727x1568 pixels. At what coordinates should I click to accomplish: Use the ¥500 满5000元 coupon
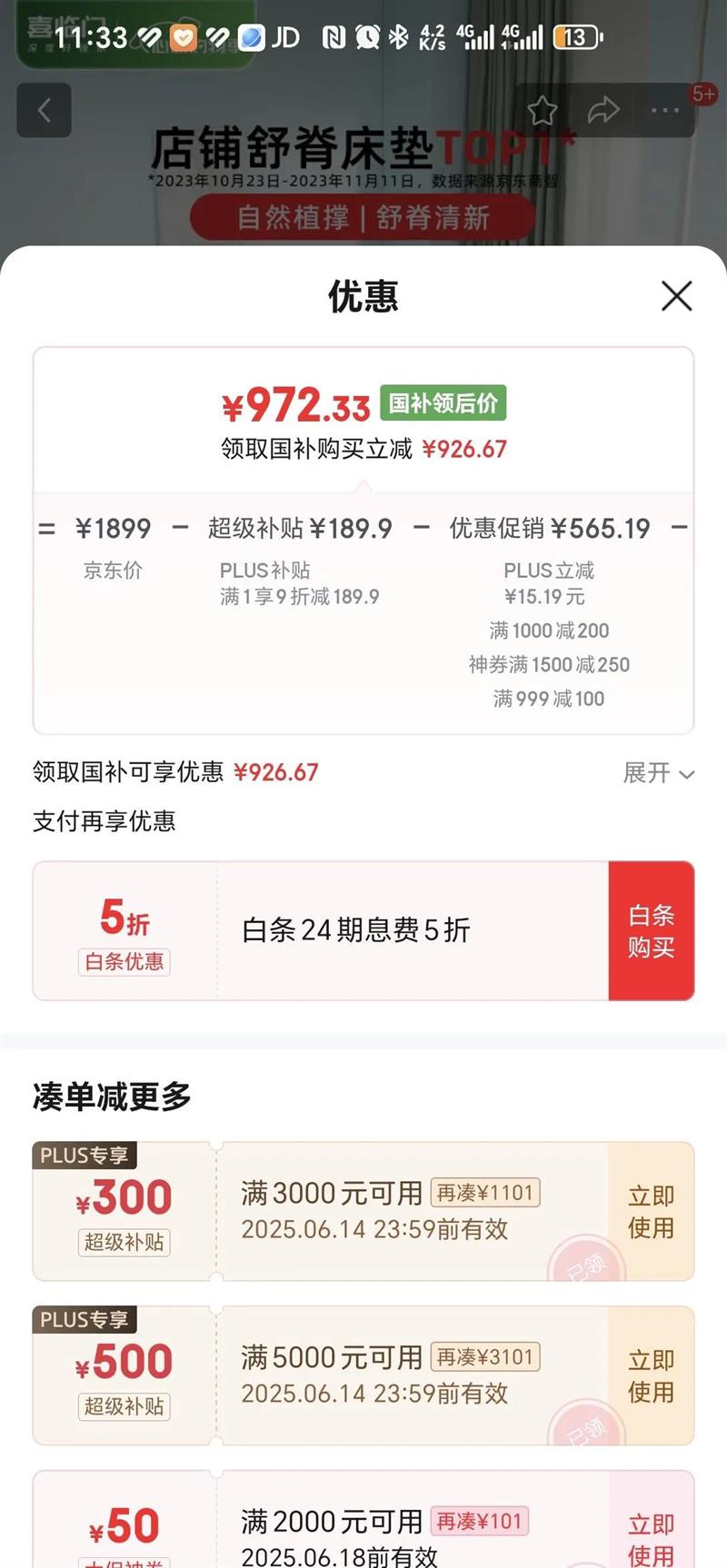coord(652,1376)
